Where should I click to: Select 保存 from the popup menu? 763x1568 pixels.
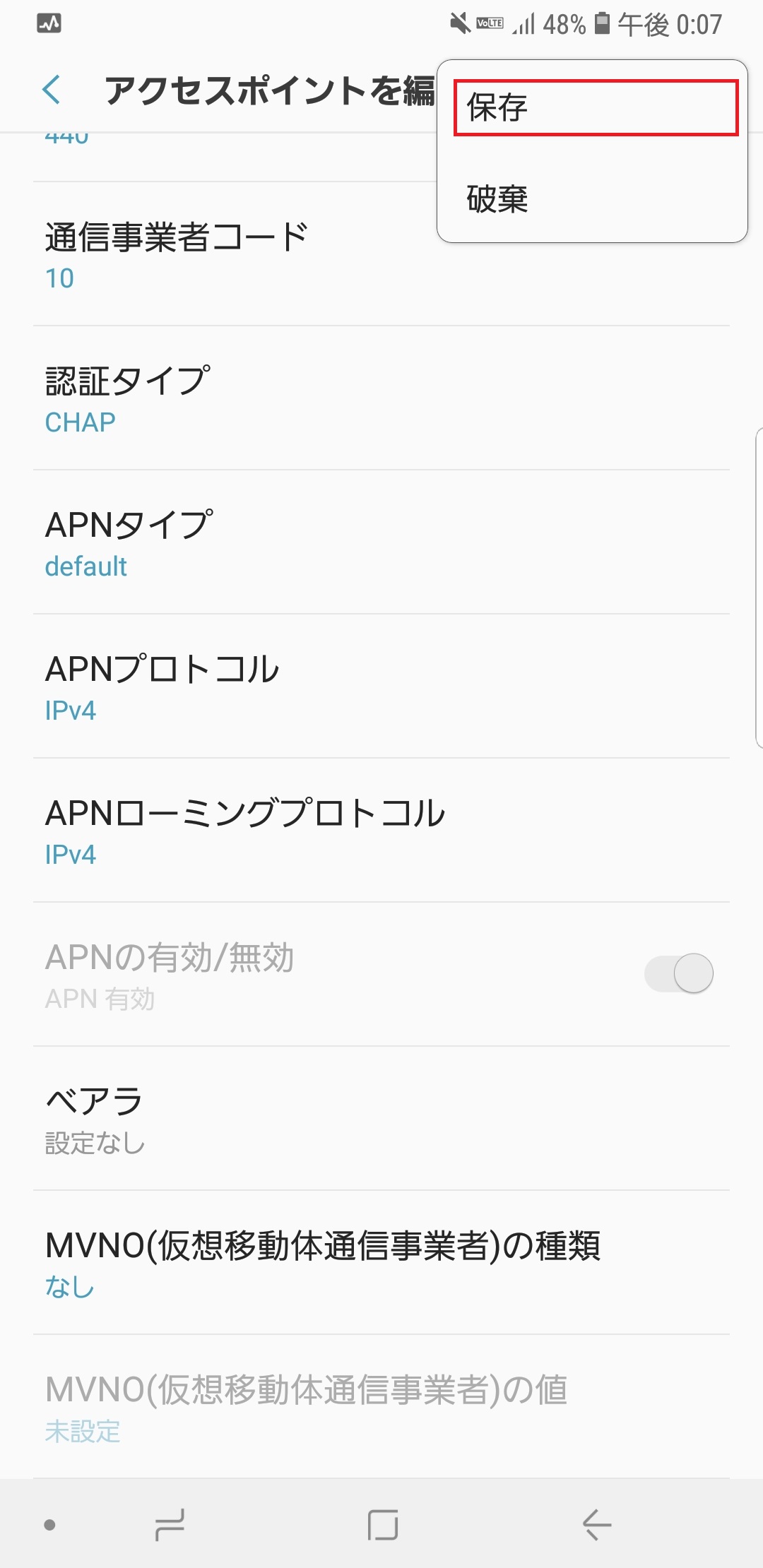[x=593, y=107]
